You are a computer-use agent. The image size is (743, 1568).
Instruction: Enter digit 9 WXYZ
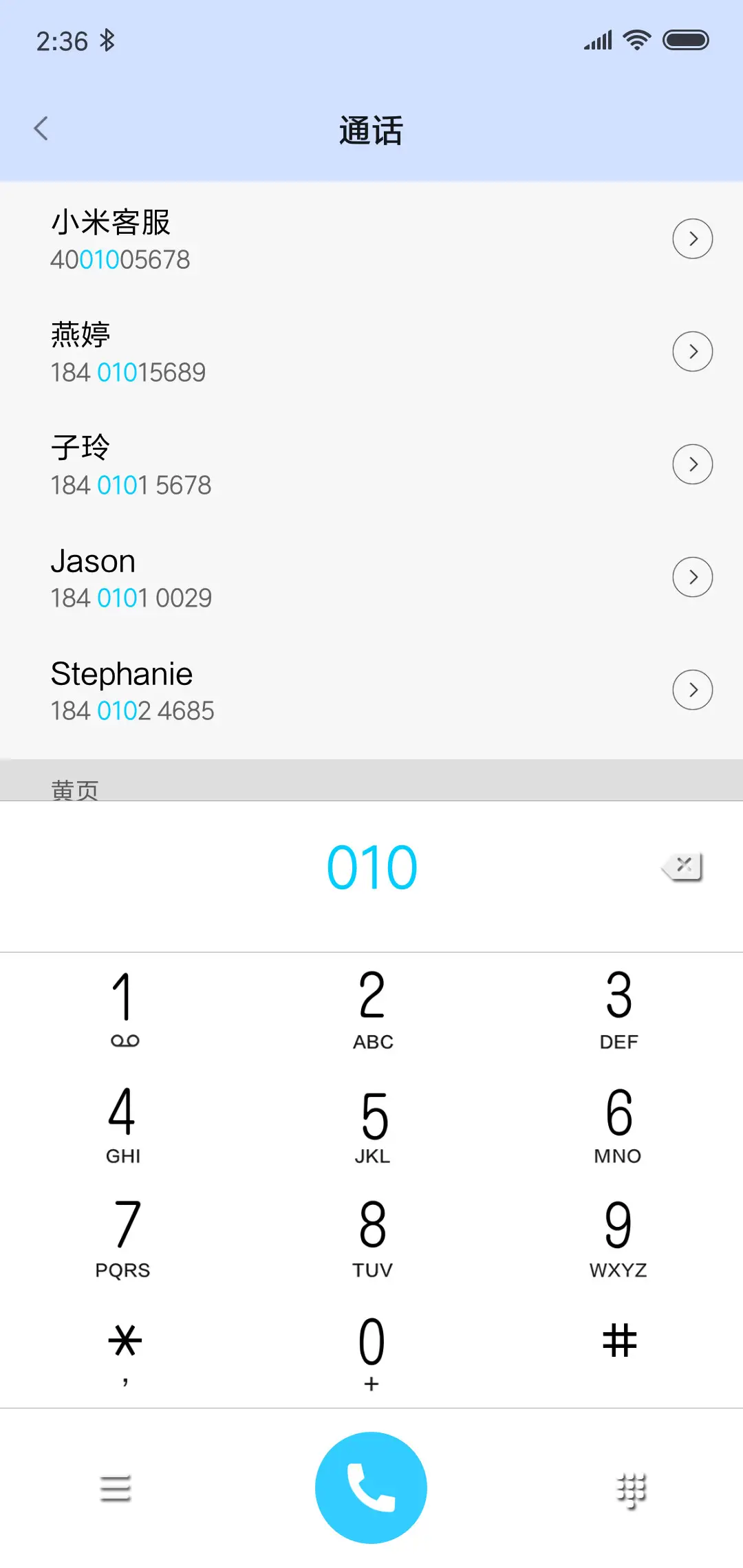(x=618, y=1238)
